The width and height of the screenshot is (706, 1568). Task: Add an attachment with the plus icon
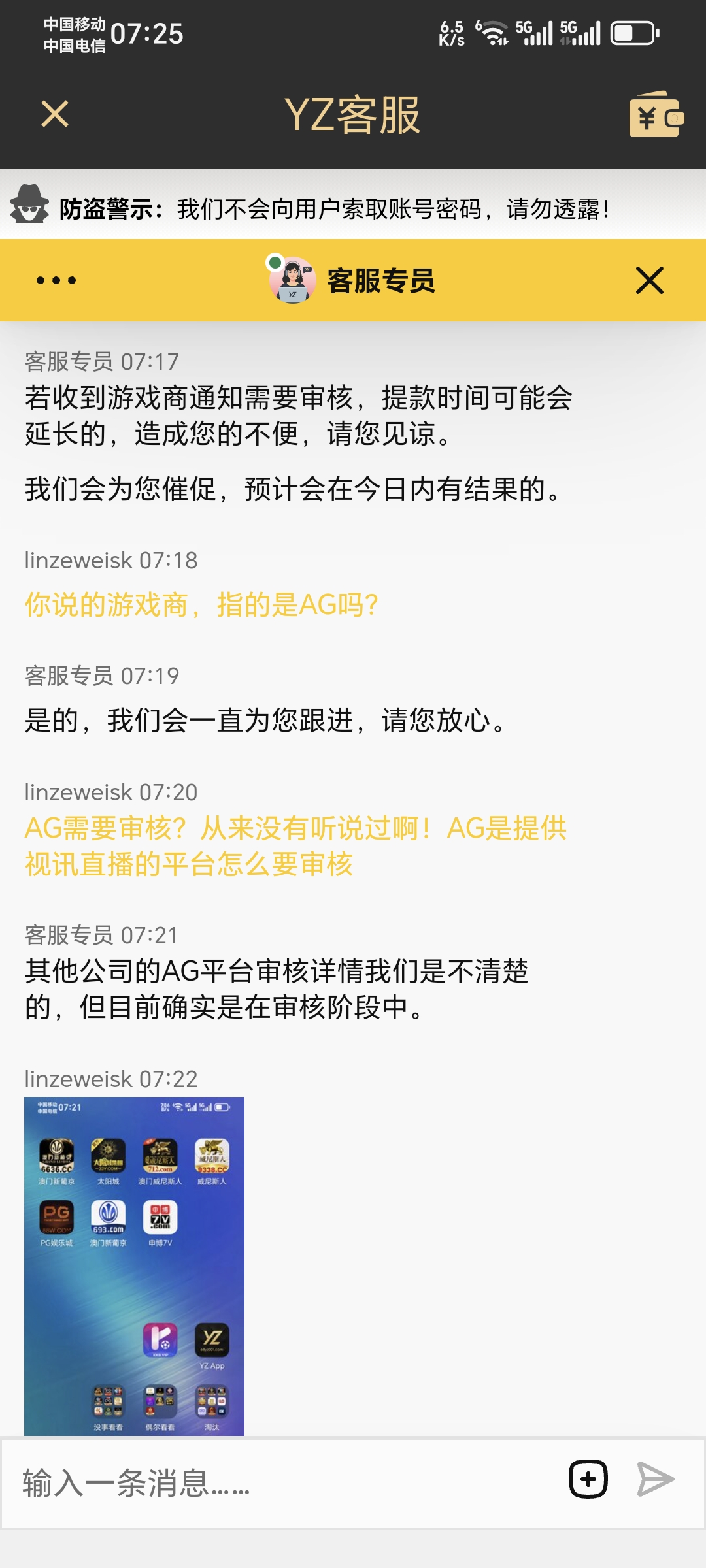588,1480
